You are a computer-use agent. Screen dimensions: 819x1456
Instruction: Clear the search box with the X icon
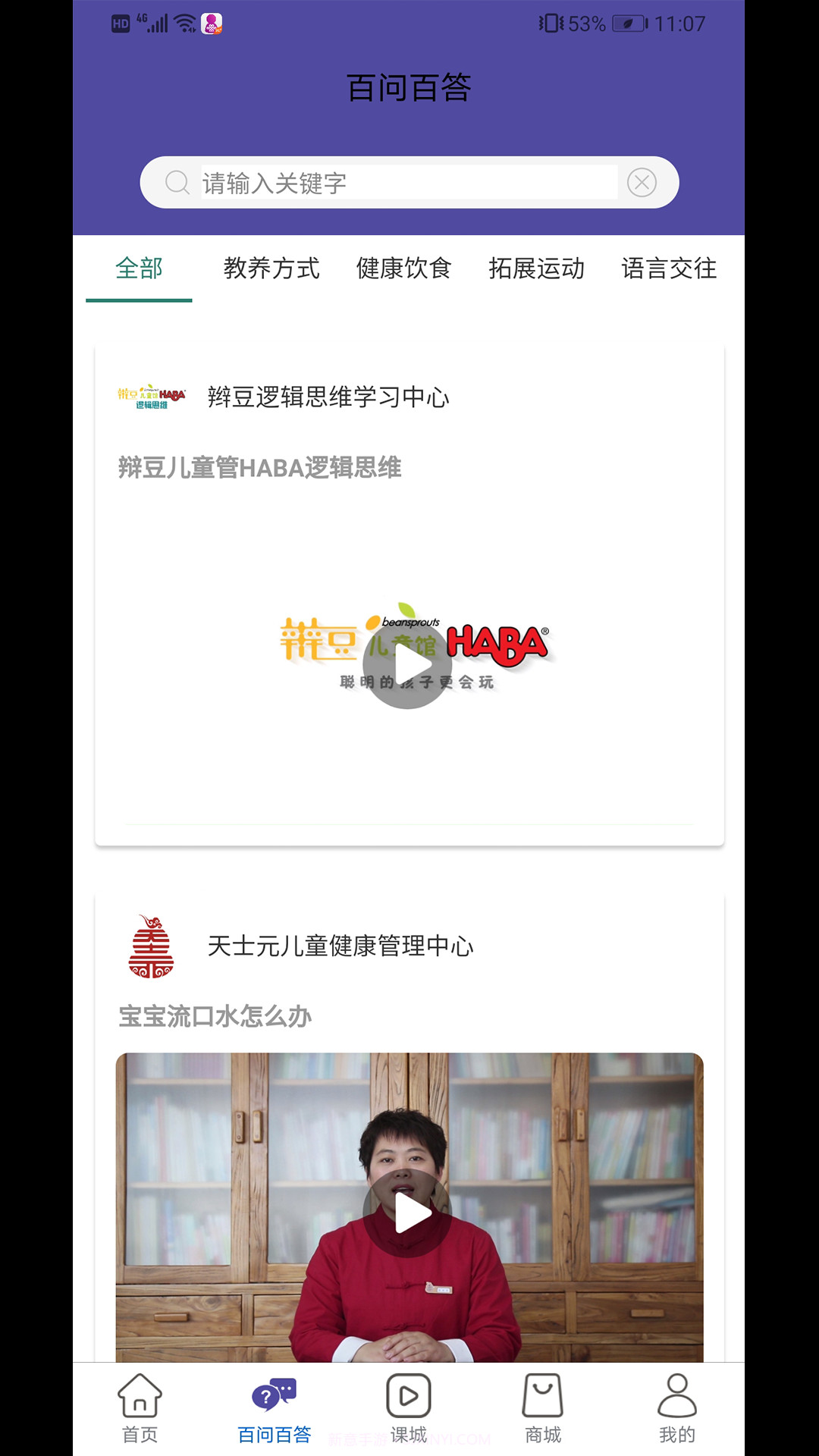point(642,183)
